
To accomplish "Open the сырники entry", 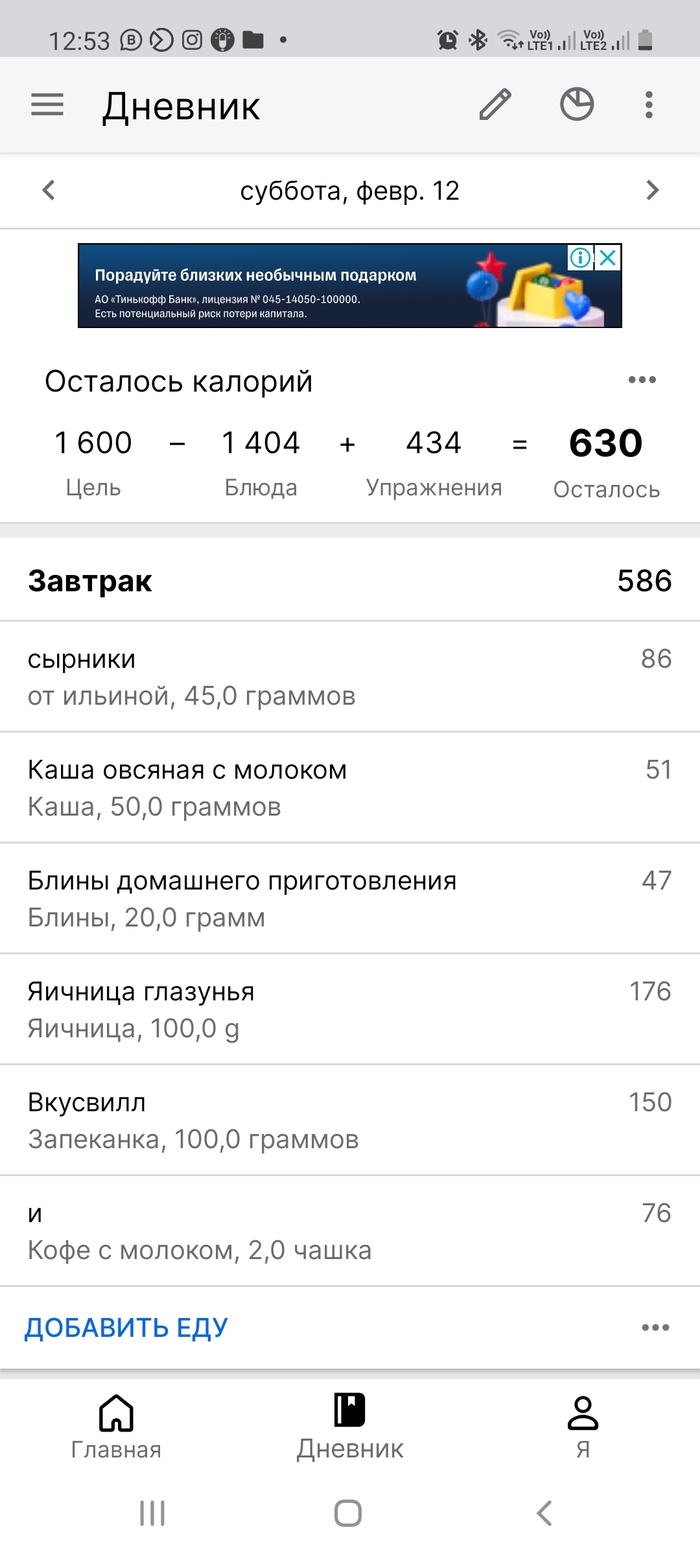I will coord(349,677).
